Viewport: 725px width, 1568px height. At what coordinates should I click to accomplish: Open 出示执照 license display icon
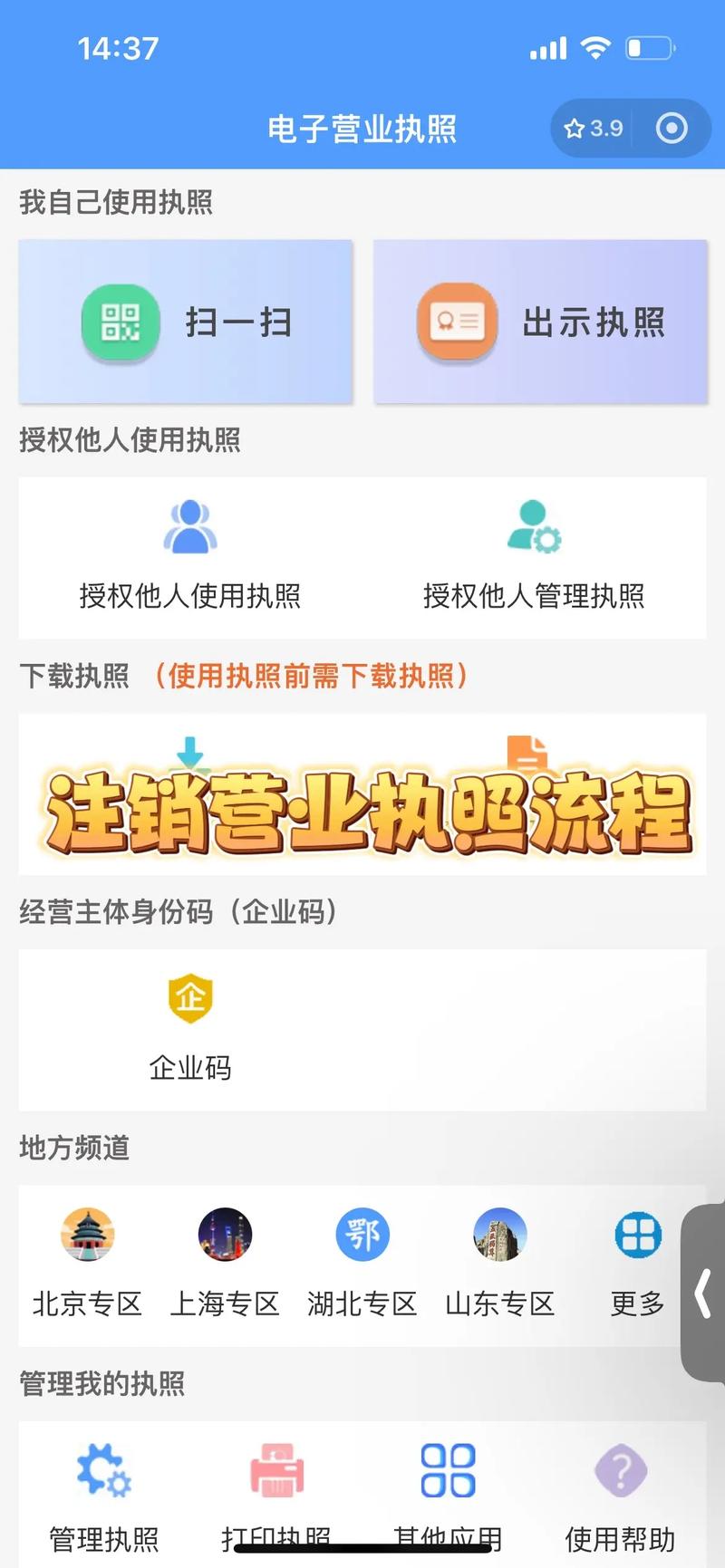[457, 322]
